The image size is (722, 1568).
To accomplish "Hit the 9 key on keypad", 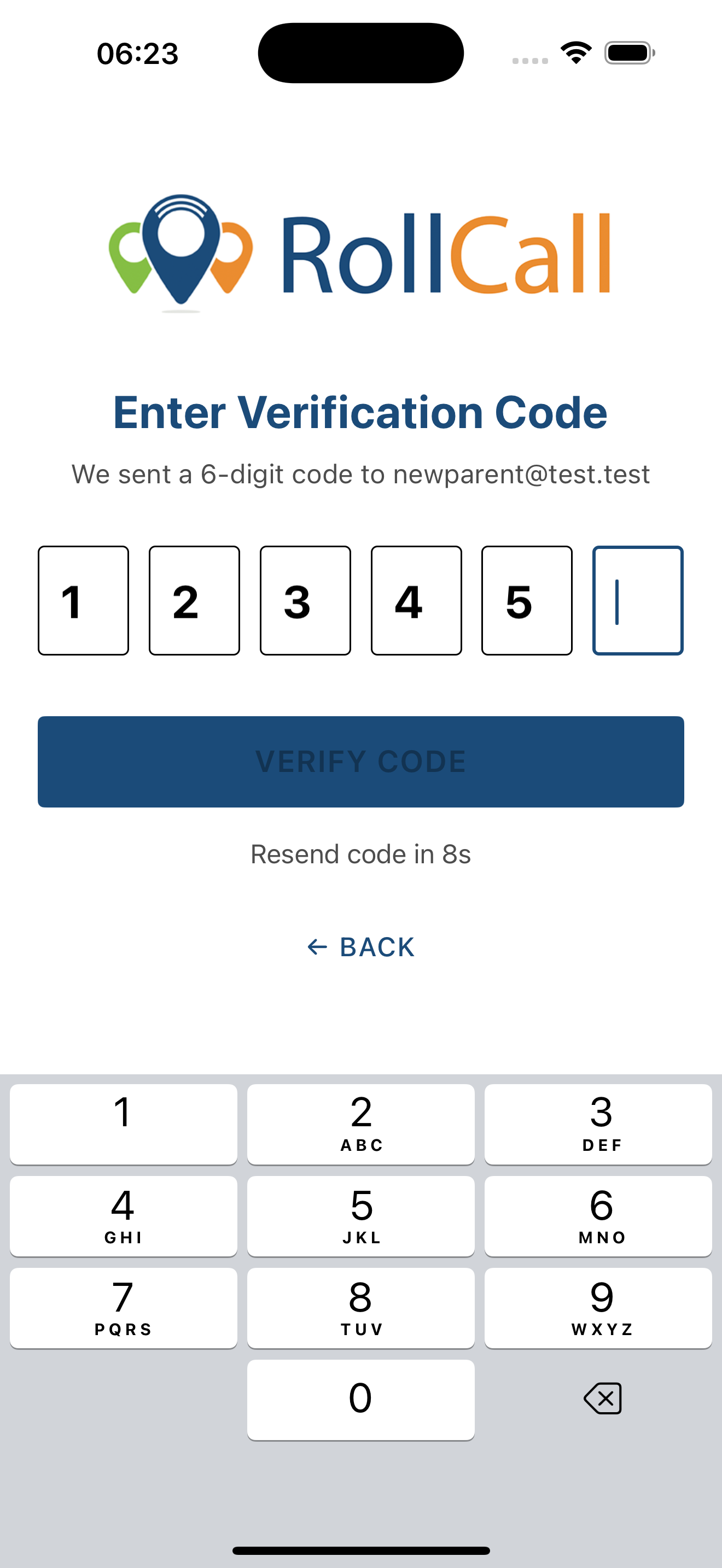I will [x=598, y=1307].
